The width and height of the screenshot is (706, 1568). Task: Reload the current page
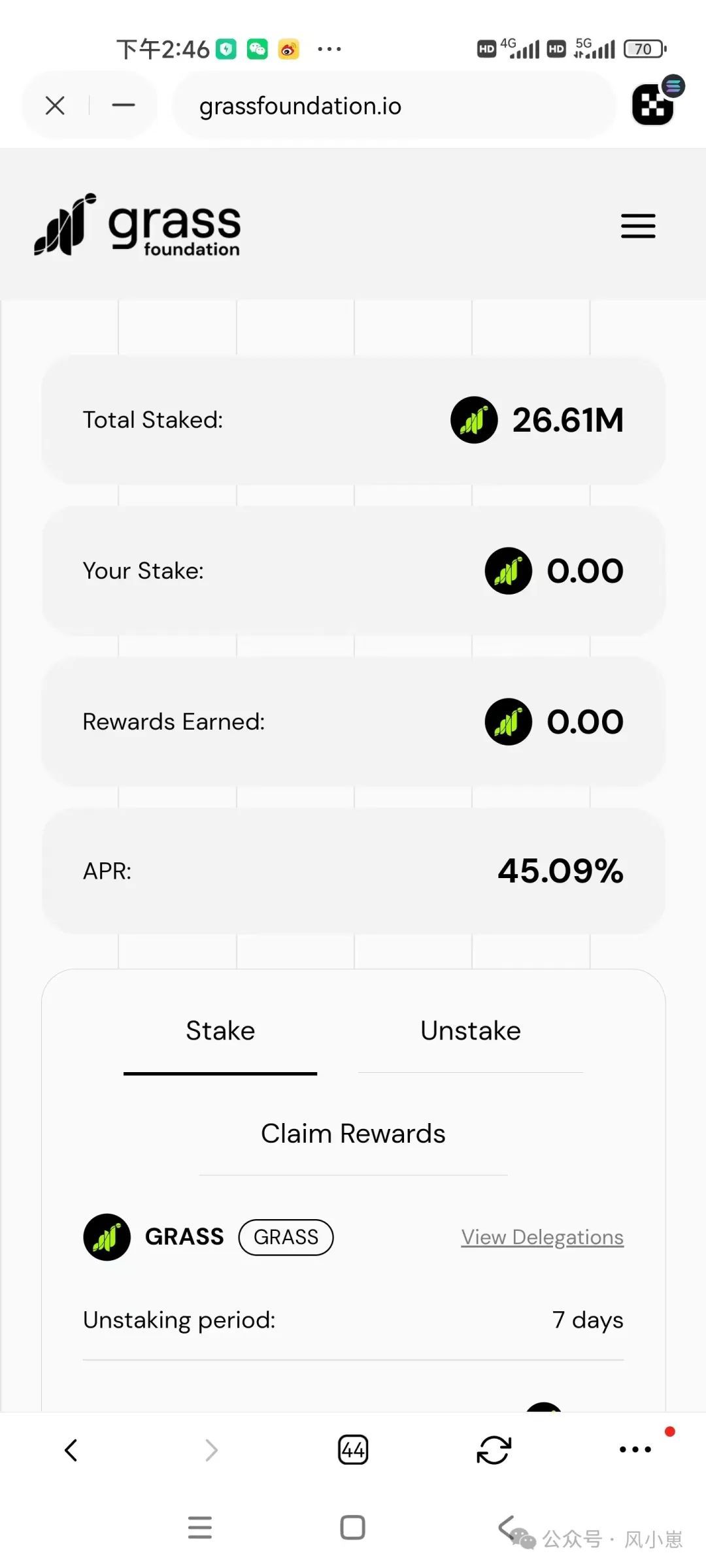[x=494, y=1450]
